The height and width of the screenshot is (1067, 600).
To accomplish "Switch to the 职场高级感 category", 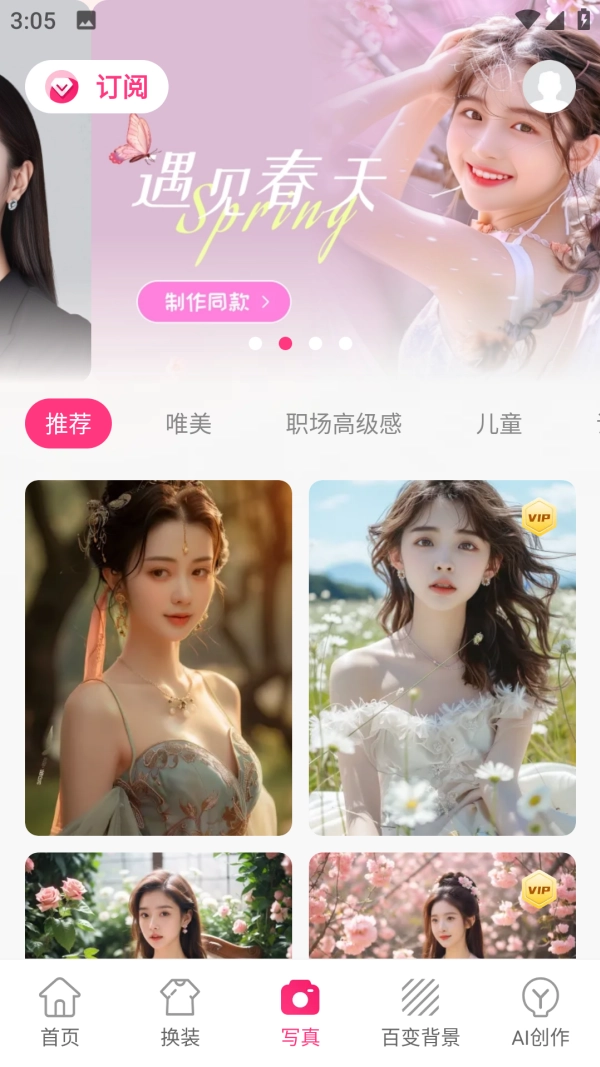I will pos(343,424).
